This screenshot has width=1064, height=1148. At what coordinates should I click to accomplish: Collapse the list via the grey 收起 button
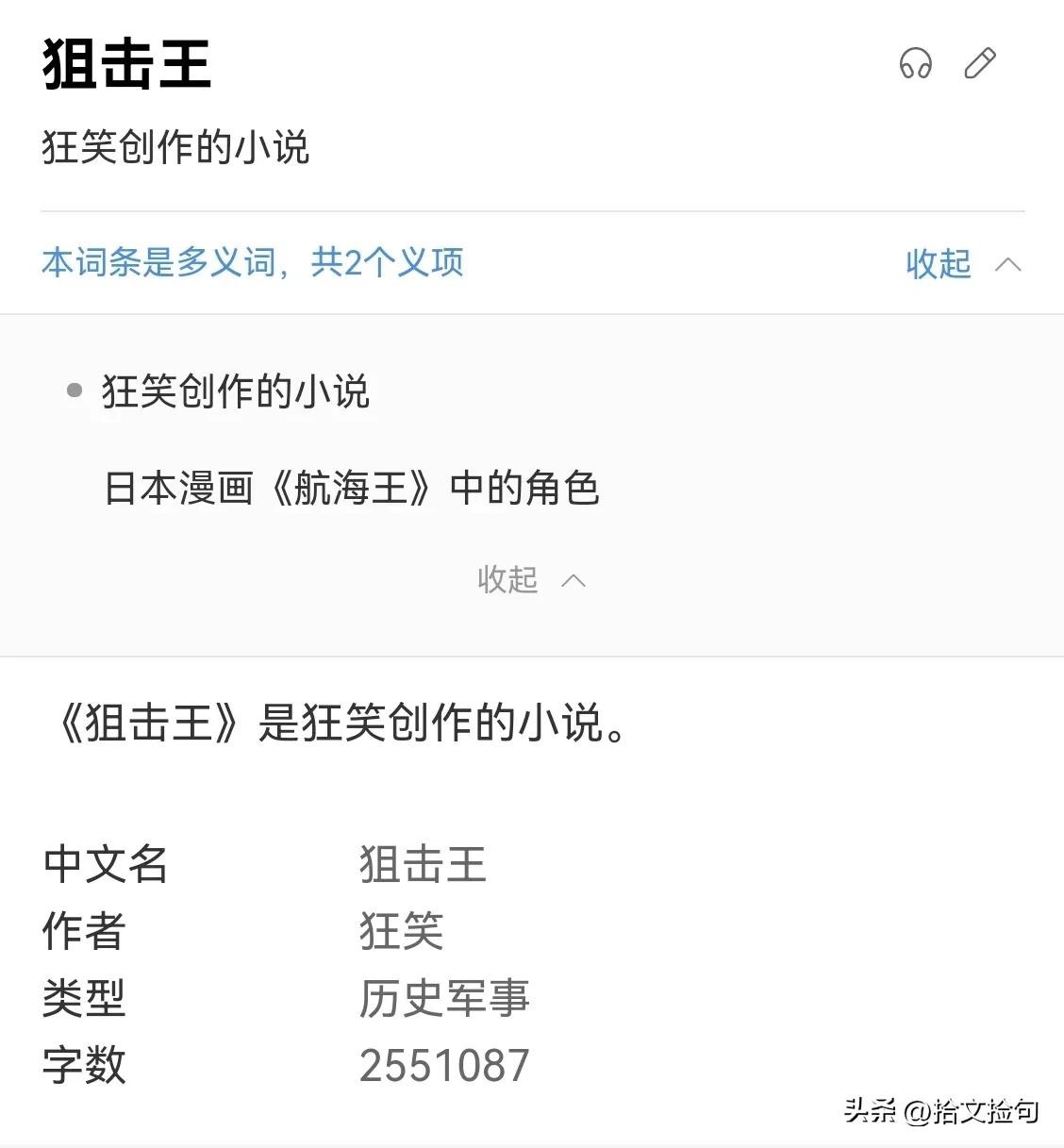tap(530, 579)
